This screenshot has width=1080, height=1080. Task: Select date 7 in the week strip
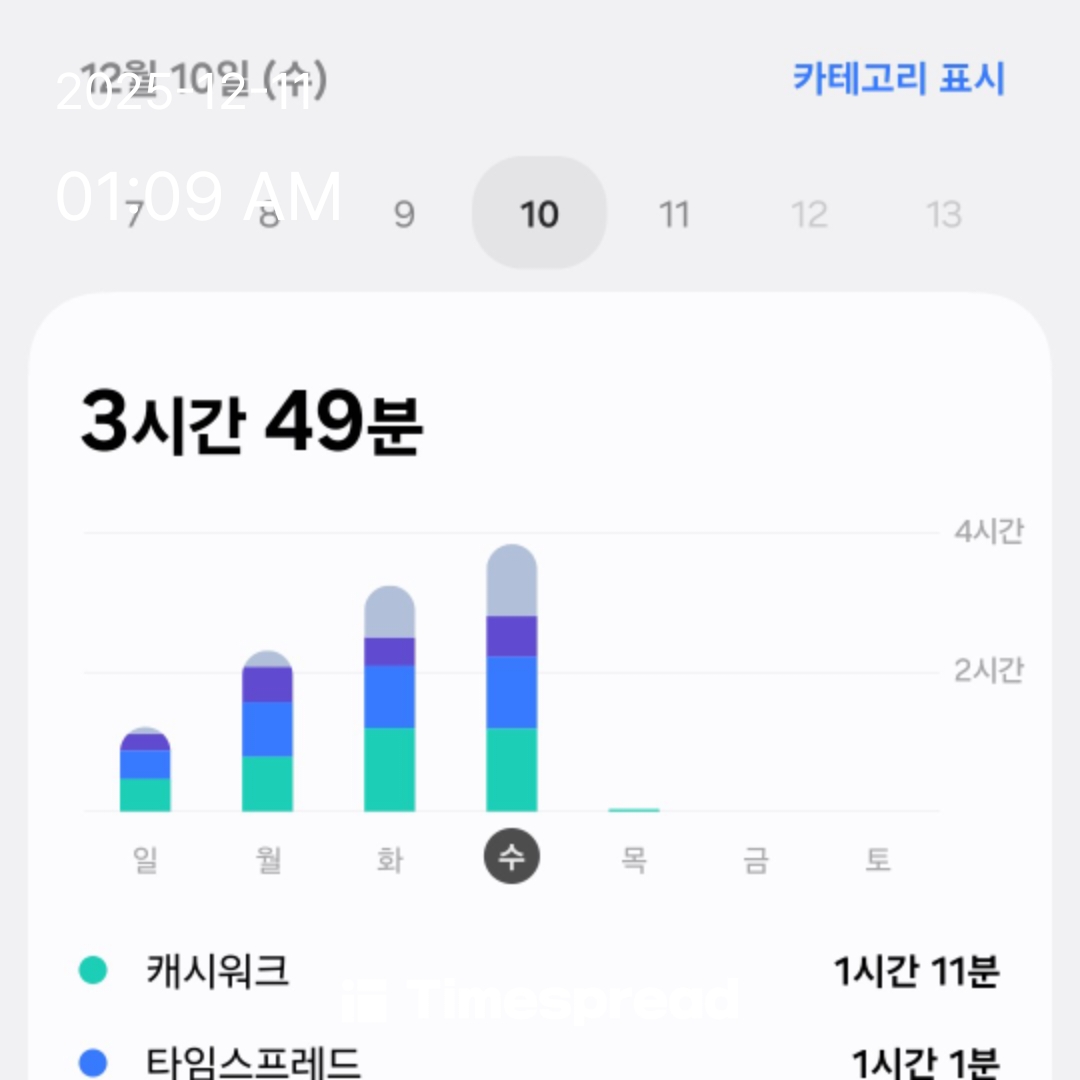[134, 214]
